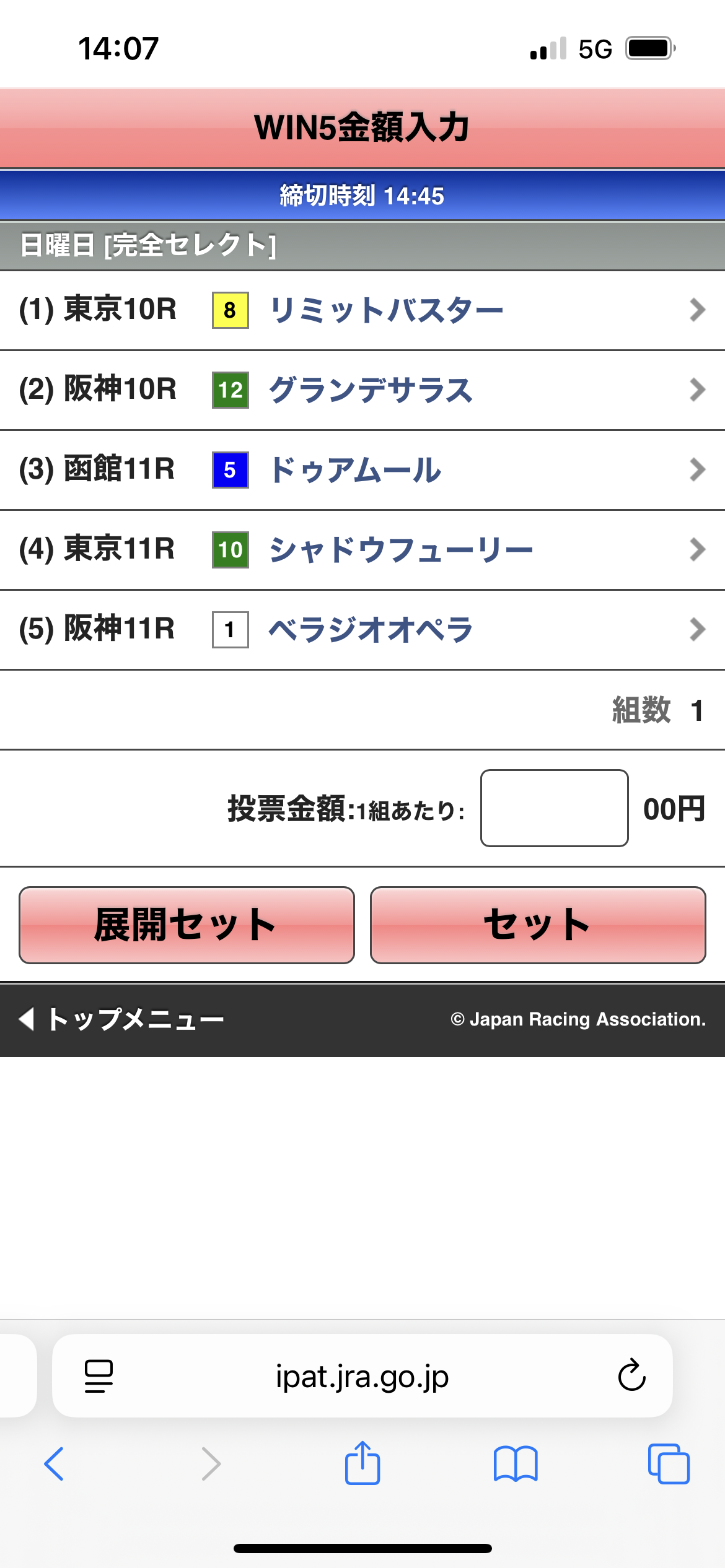This screenshot has width=725, height=1568.
Task: Open the 東京11R シャドウフューリー row
Action: tap(362, 550)
